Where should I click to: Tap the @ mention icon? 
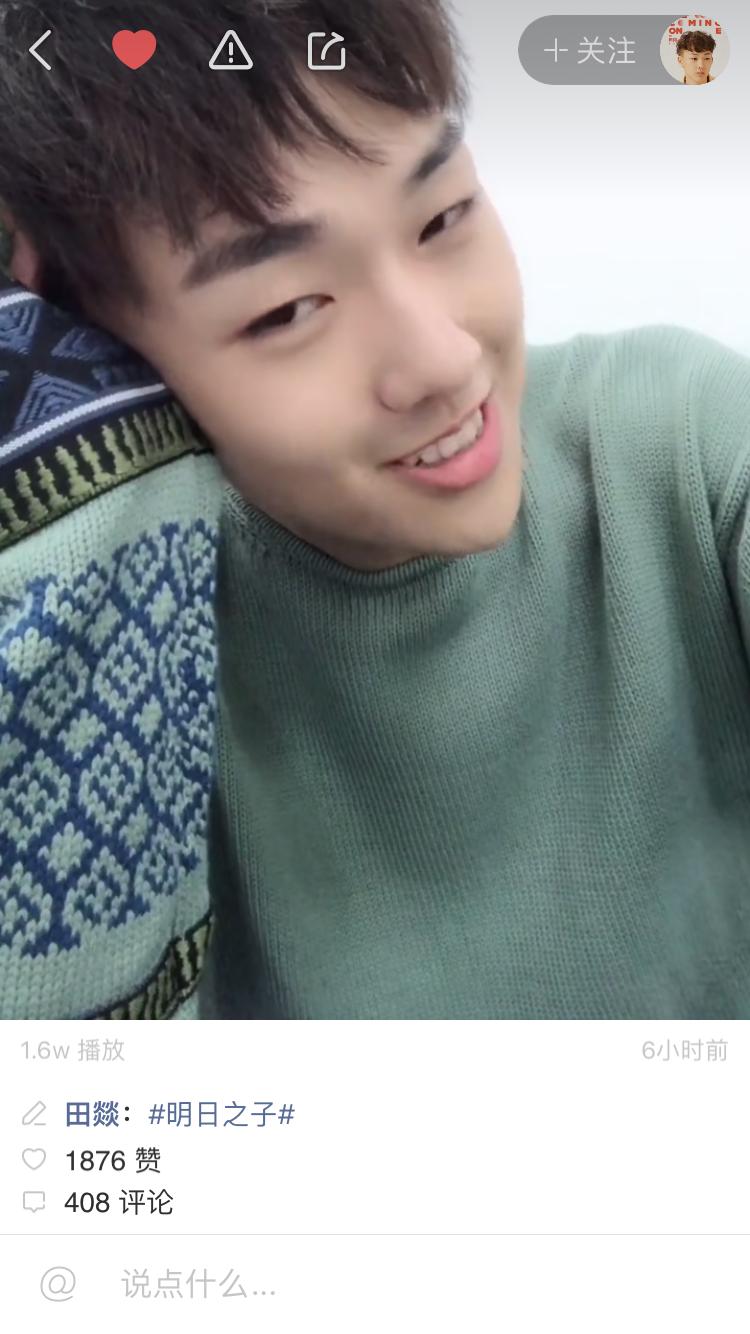point(58,1284)
